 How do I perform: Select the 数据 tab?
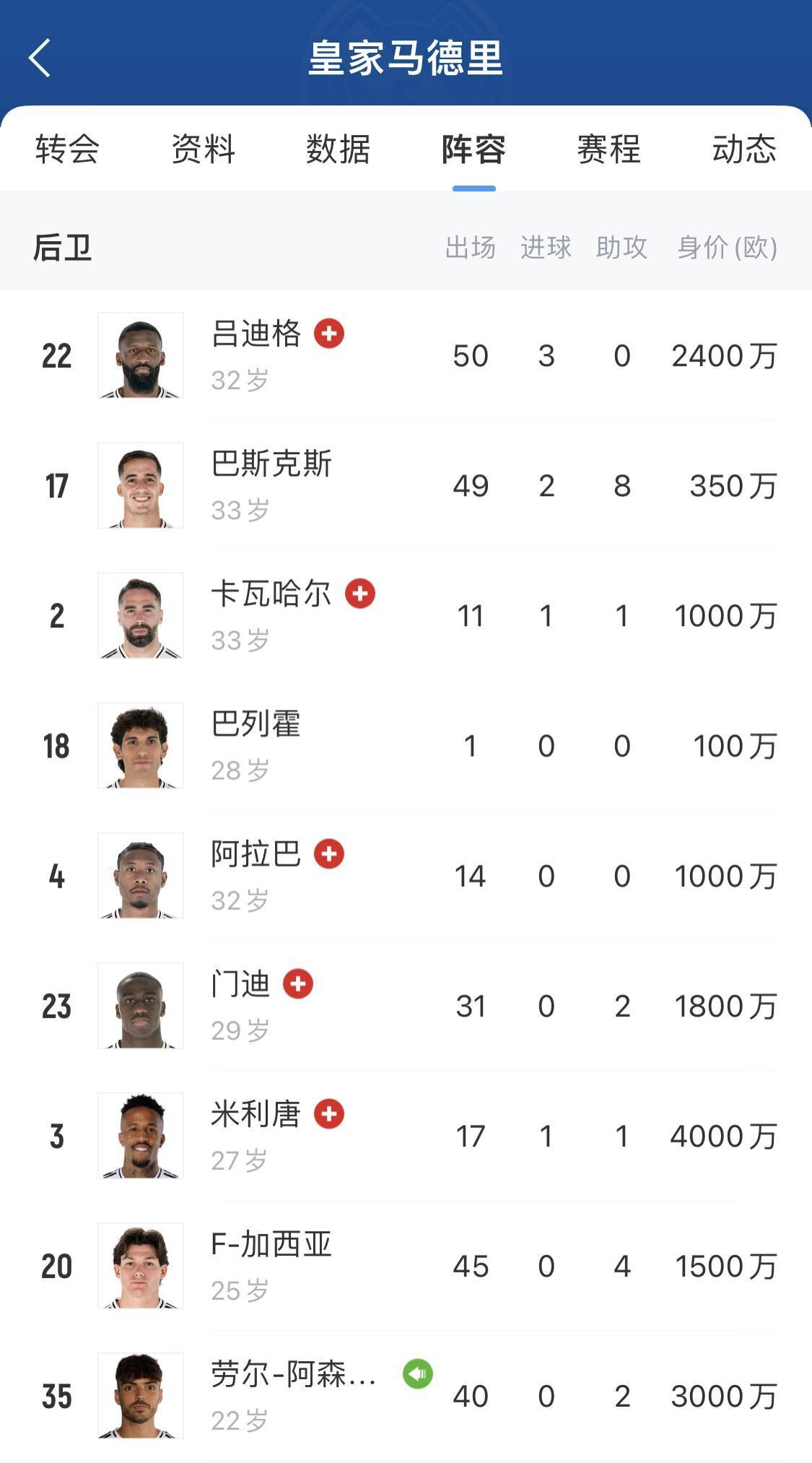click(339, 149)
